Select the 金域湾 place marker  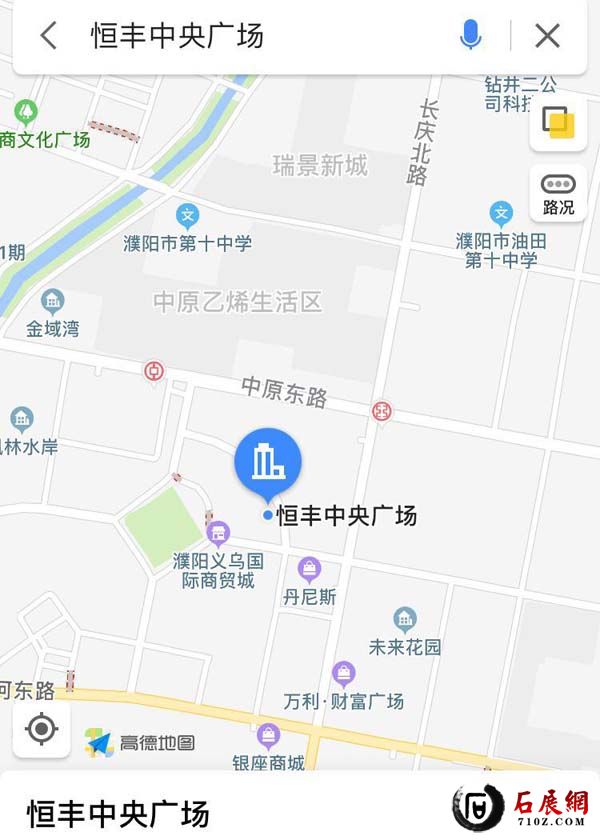click(x=52, y=300)
